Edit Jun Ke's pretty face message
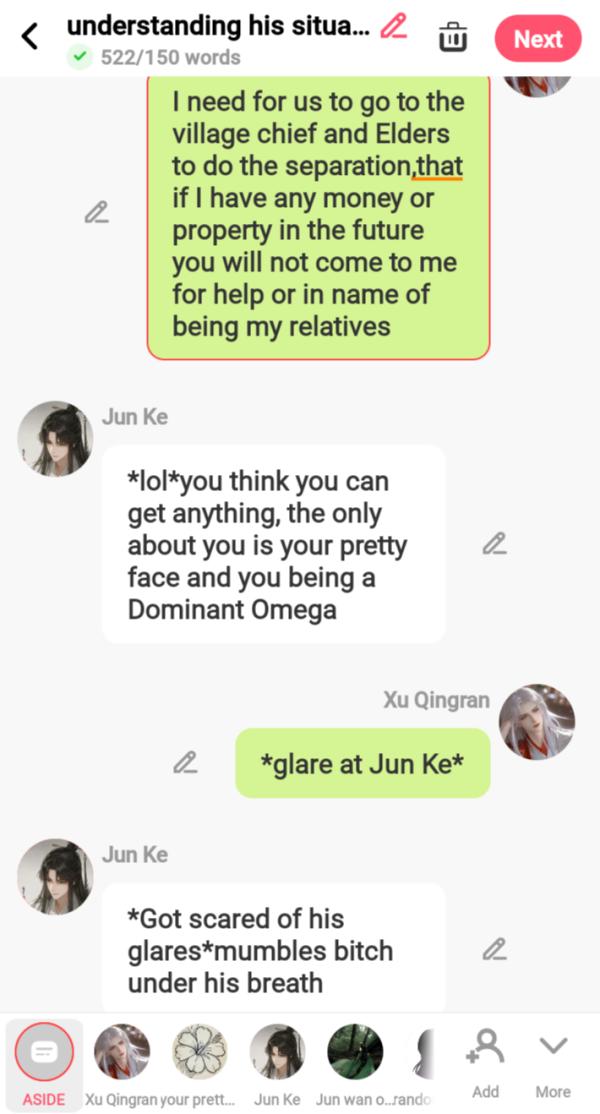The height and width of the screenshot is (1114, 600). (494, 544)
